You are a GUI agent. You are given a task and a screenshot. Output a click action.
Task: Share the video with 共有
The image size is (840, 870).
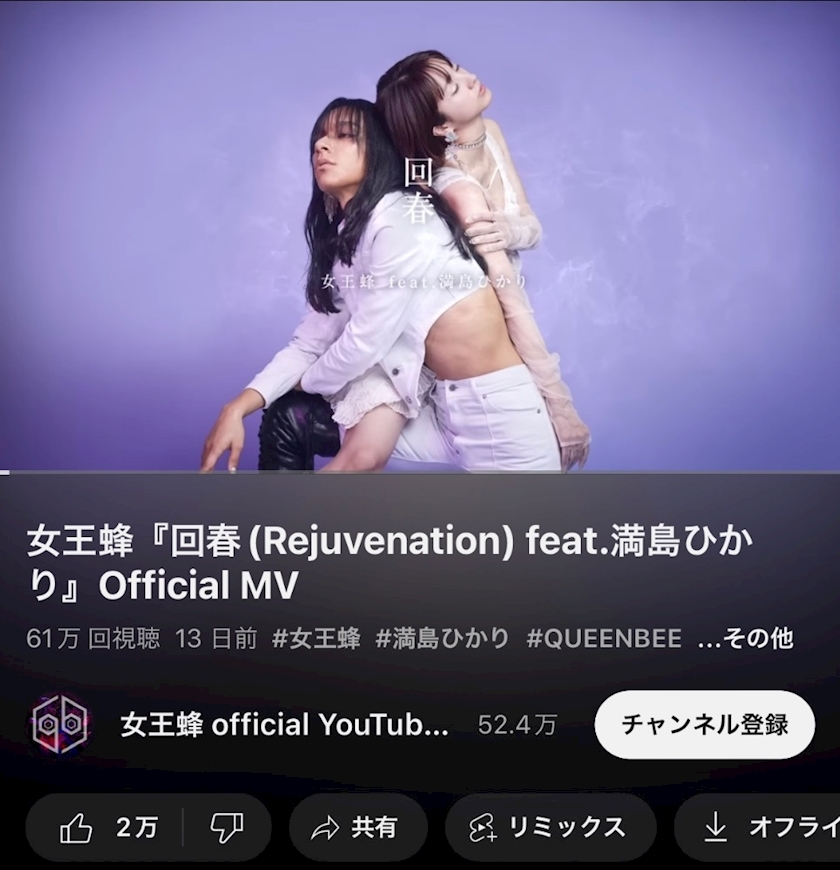357,828
